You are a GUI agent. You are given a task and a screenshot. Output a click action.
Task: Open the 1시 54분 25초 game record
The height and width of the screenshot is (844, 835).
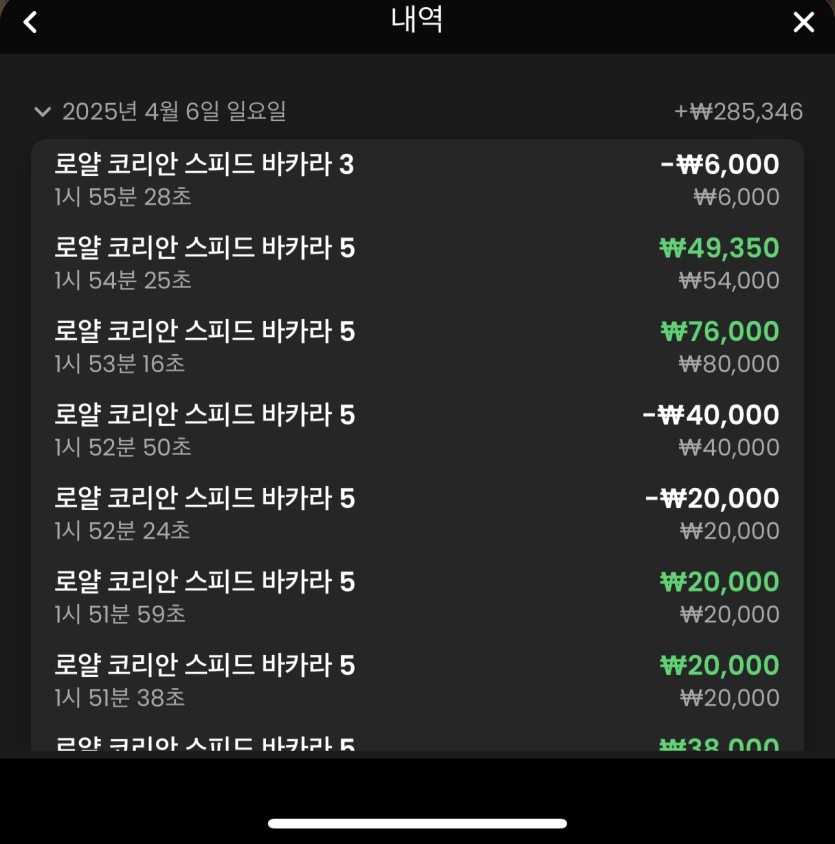point(416,263)
